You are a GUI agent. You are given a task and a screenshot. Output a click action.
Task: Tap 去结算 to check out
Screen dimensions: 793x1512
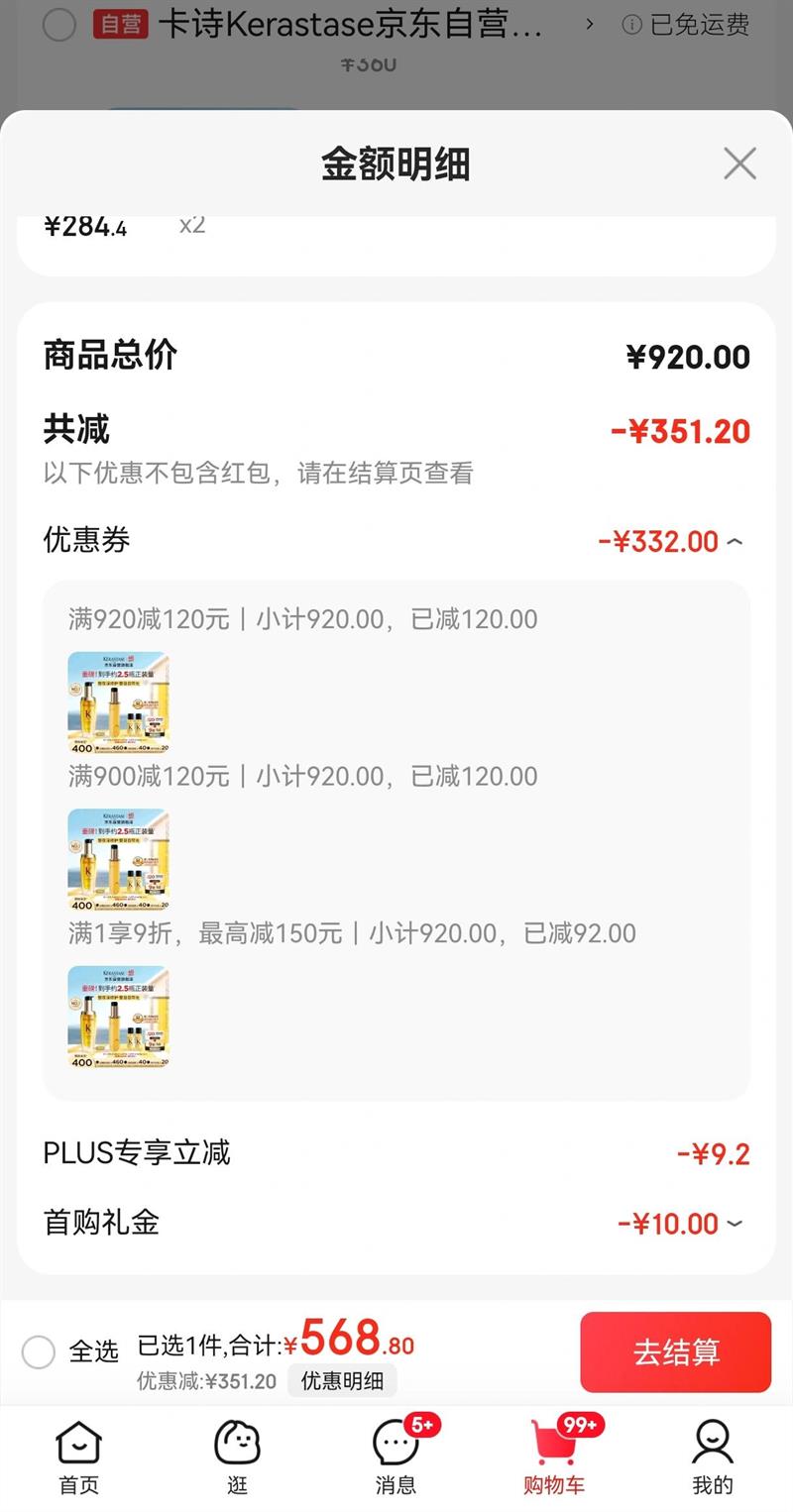tap(675, 1351)
